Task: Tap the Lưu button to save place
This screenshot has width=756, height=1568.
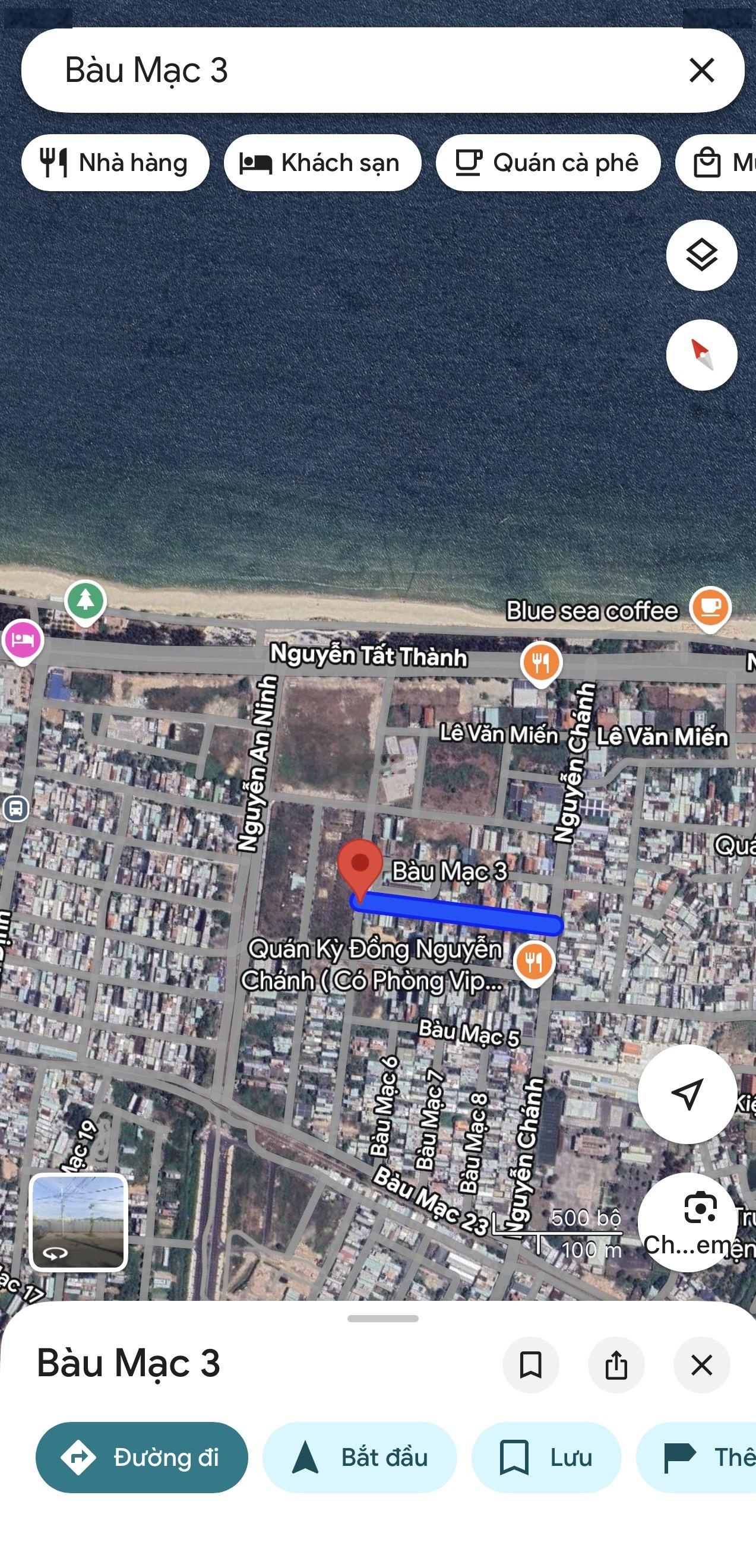Action: [546, 1457]
